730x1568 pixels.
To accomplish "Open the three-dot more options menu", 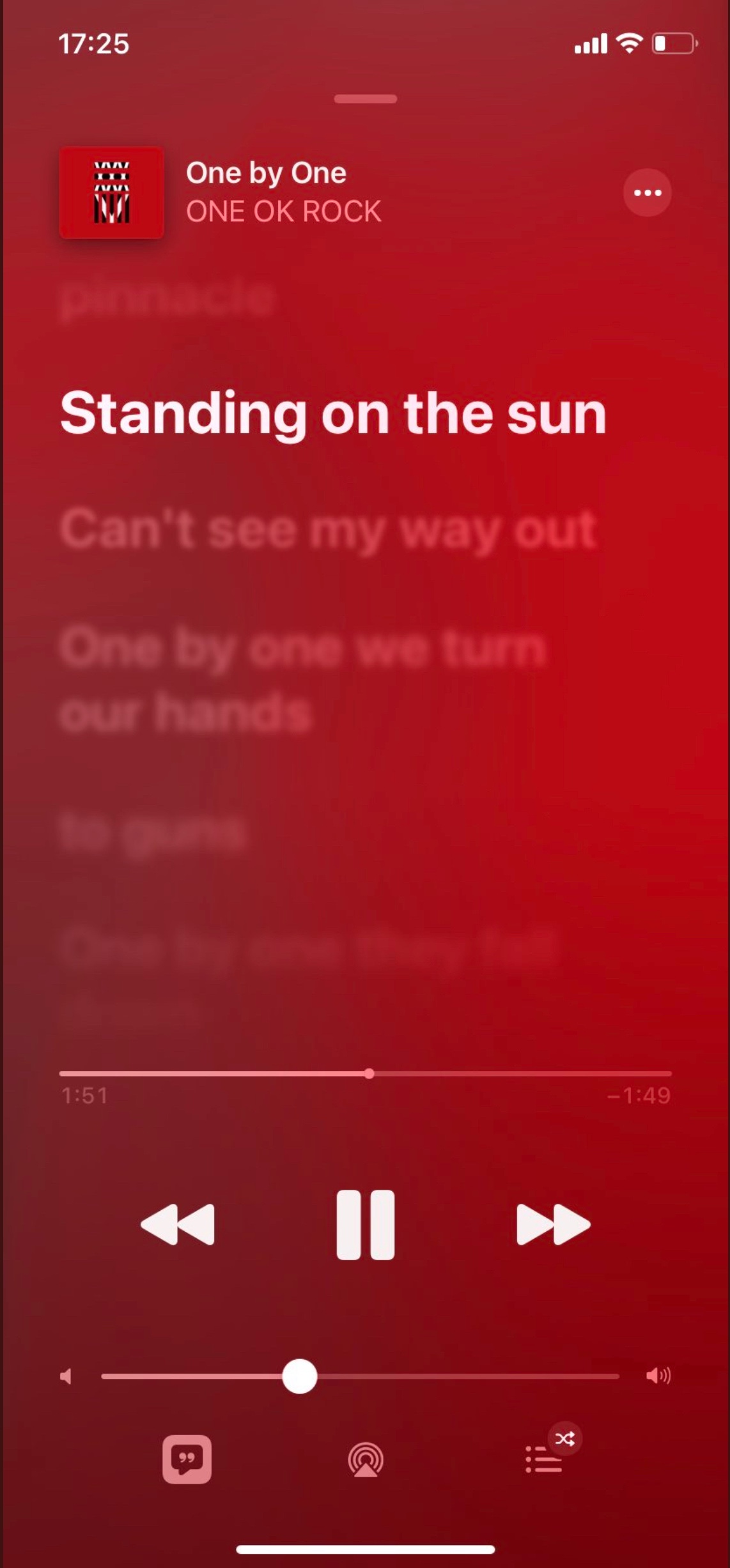I will pyautogui.click(x=647, y=193).
